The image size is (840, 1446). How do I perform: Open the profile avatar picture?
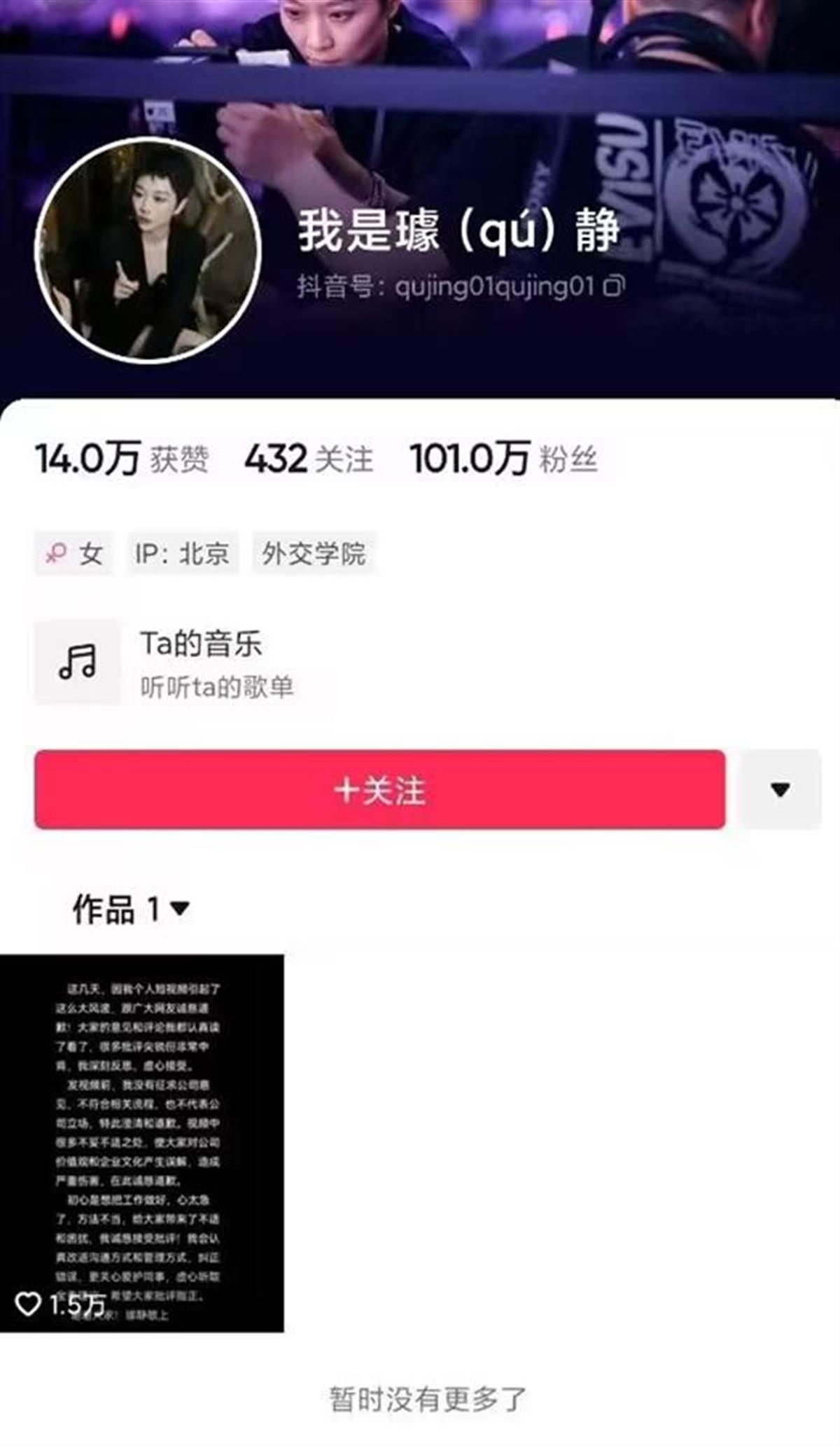pos(148,250)
